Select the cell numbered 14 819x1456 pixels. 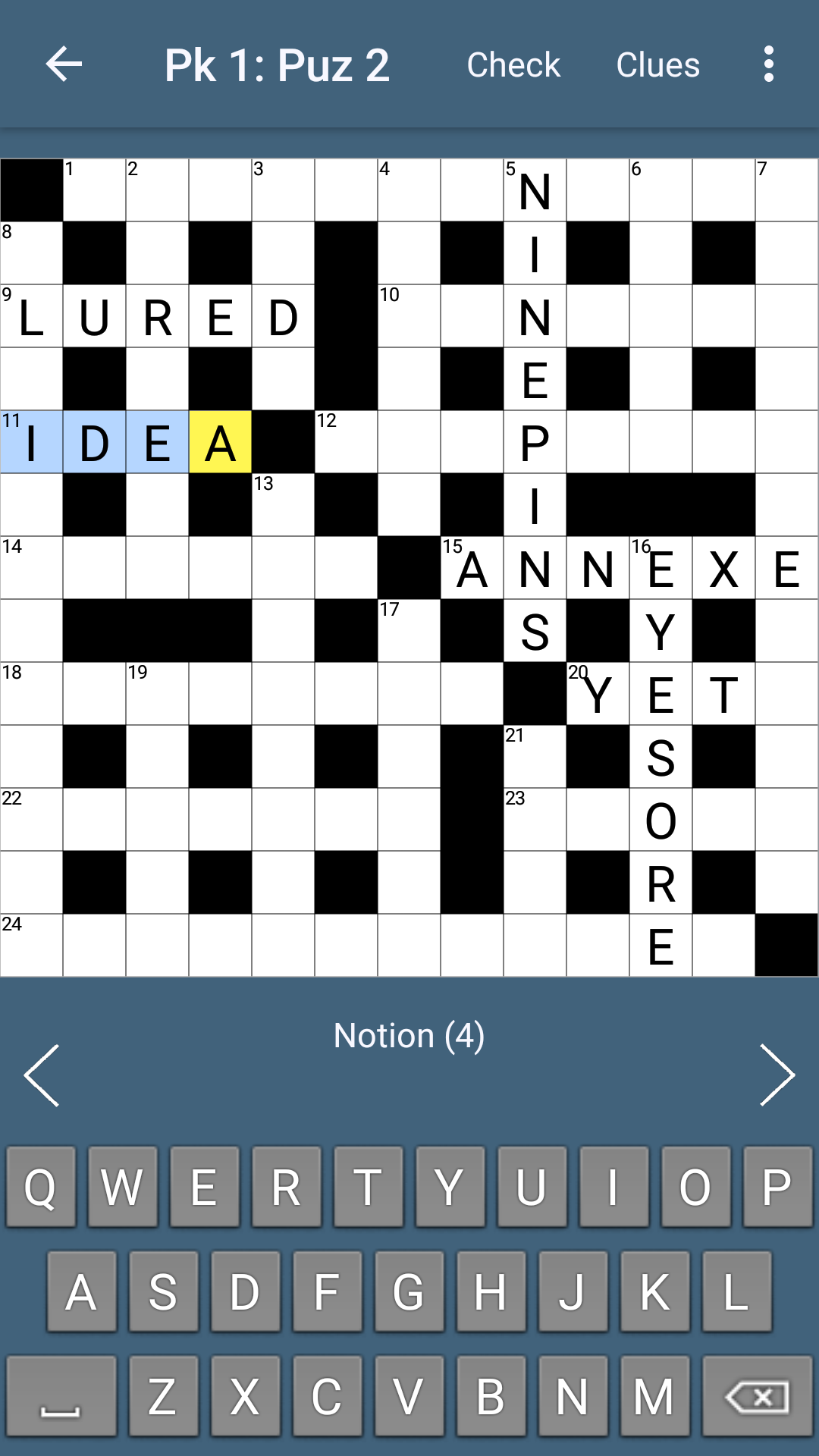pyautogui.click(x=31, y=568)
